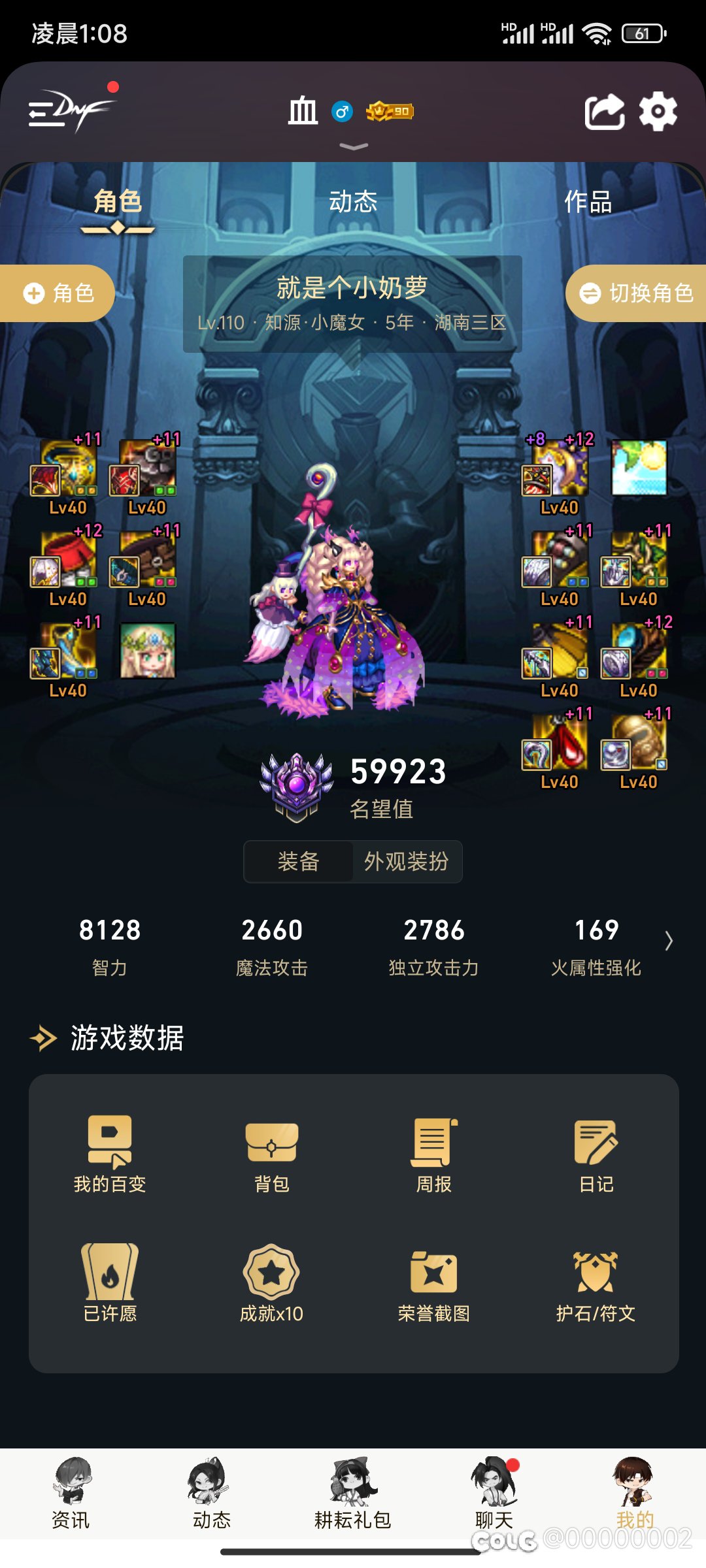
Task: Open 已许愿 wishes
Action: (110, 1282)
